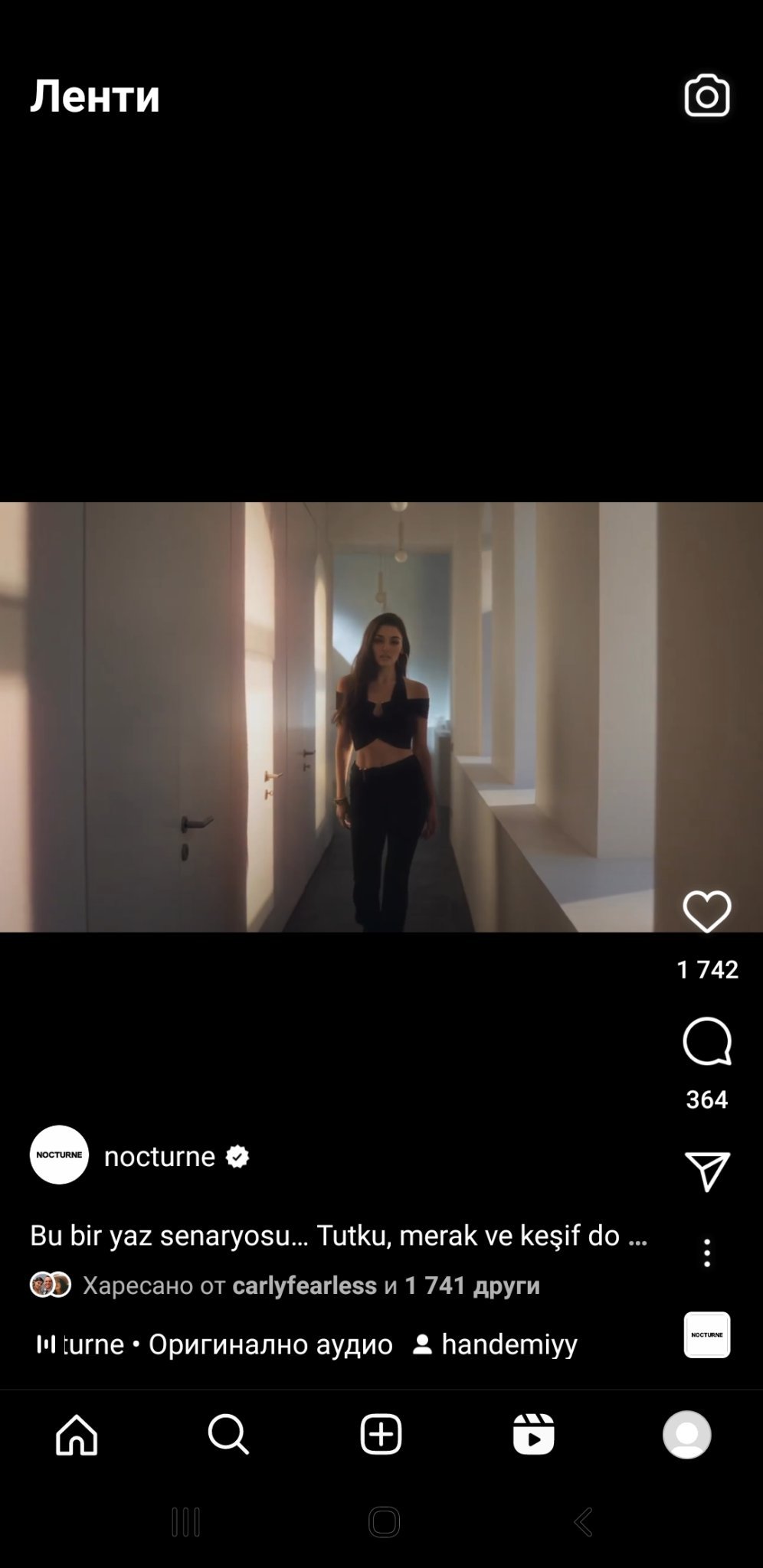Open nocturne's profile via its username
Viewport: 763px width, 1568px height.
coord(159,1156)
